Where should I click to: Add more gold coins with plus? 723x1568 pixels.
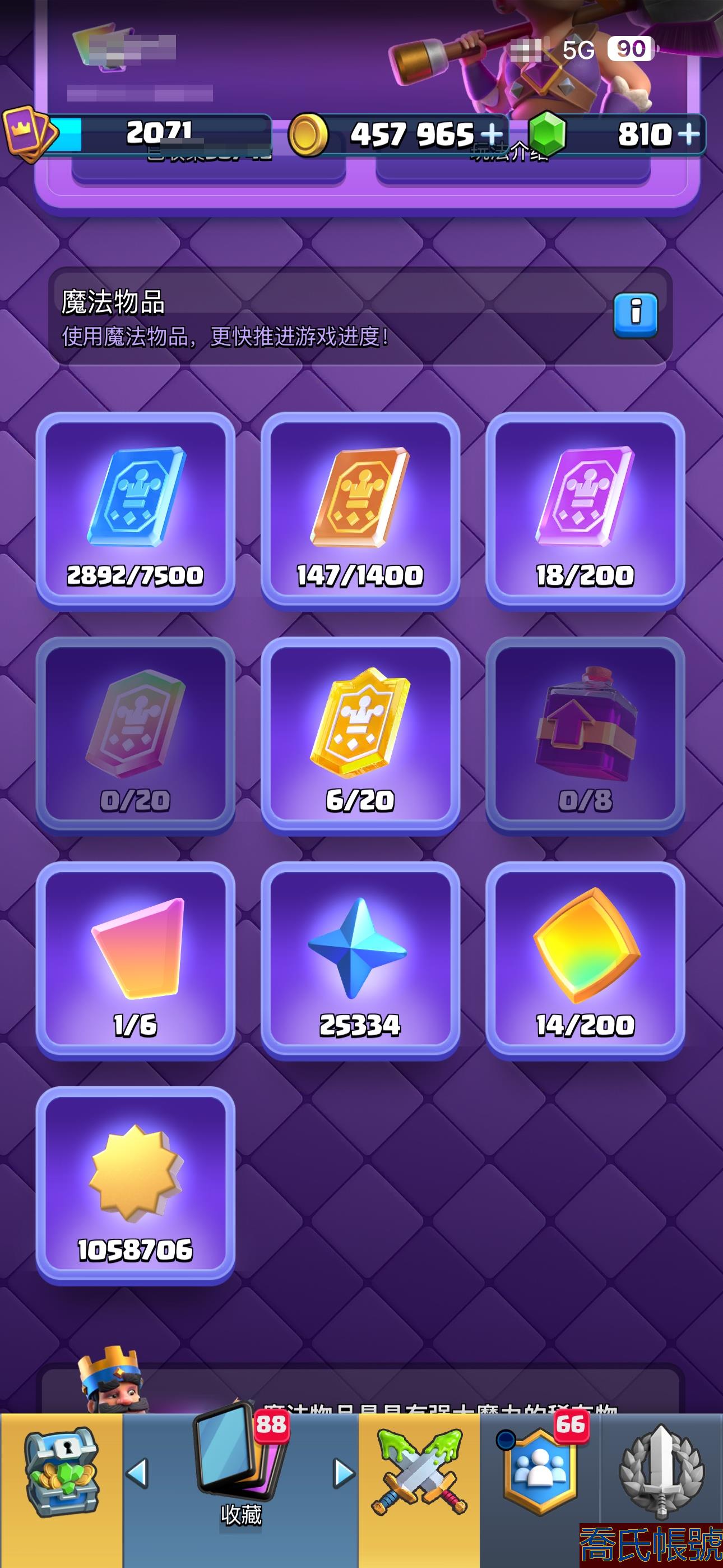coord(492,134)
